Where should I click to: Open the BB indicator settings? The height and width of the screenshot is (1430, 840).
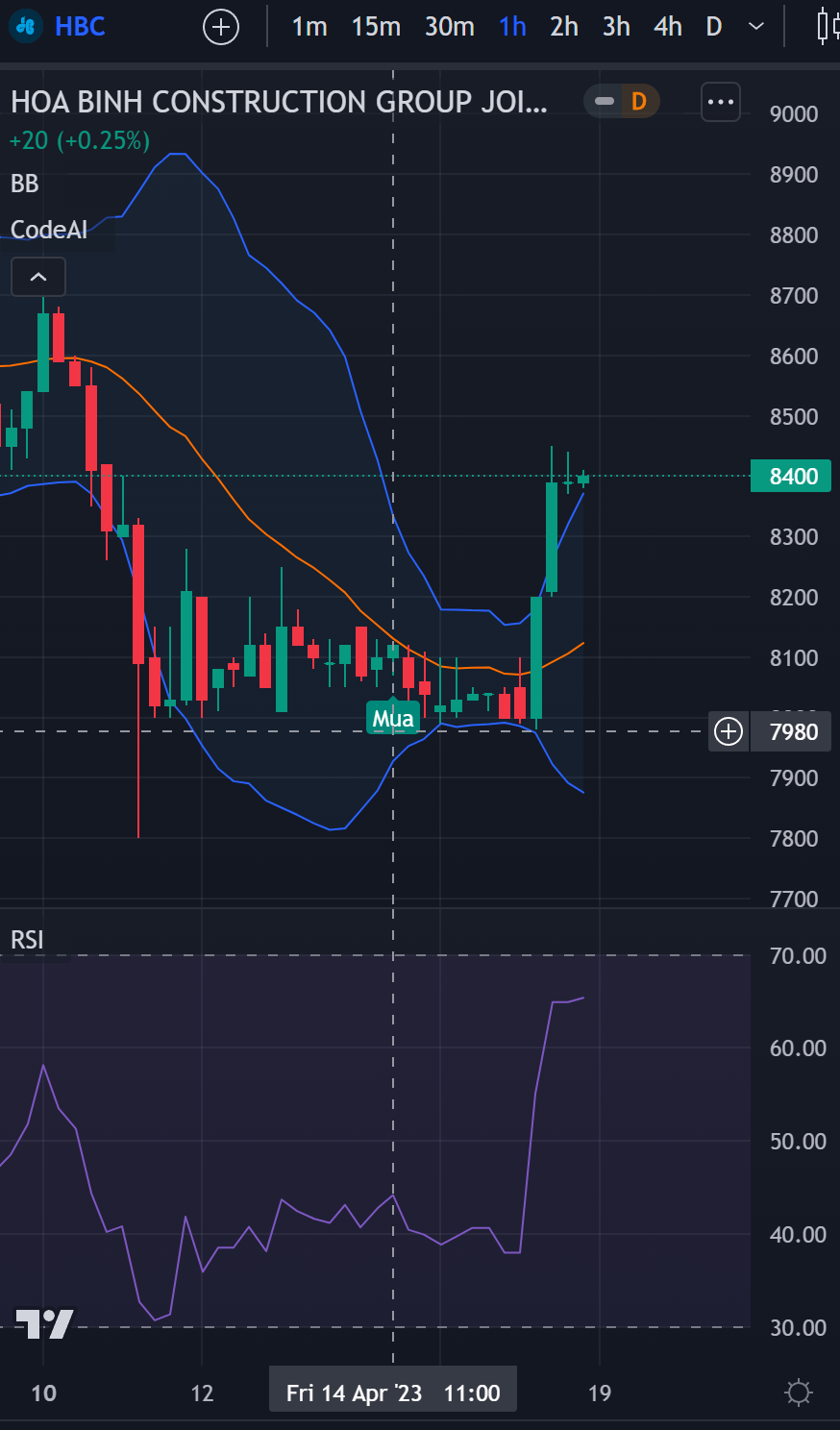(x=25, y=184)
